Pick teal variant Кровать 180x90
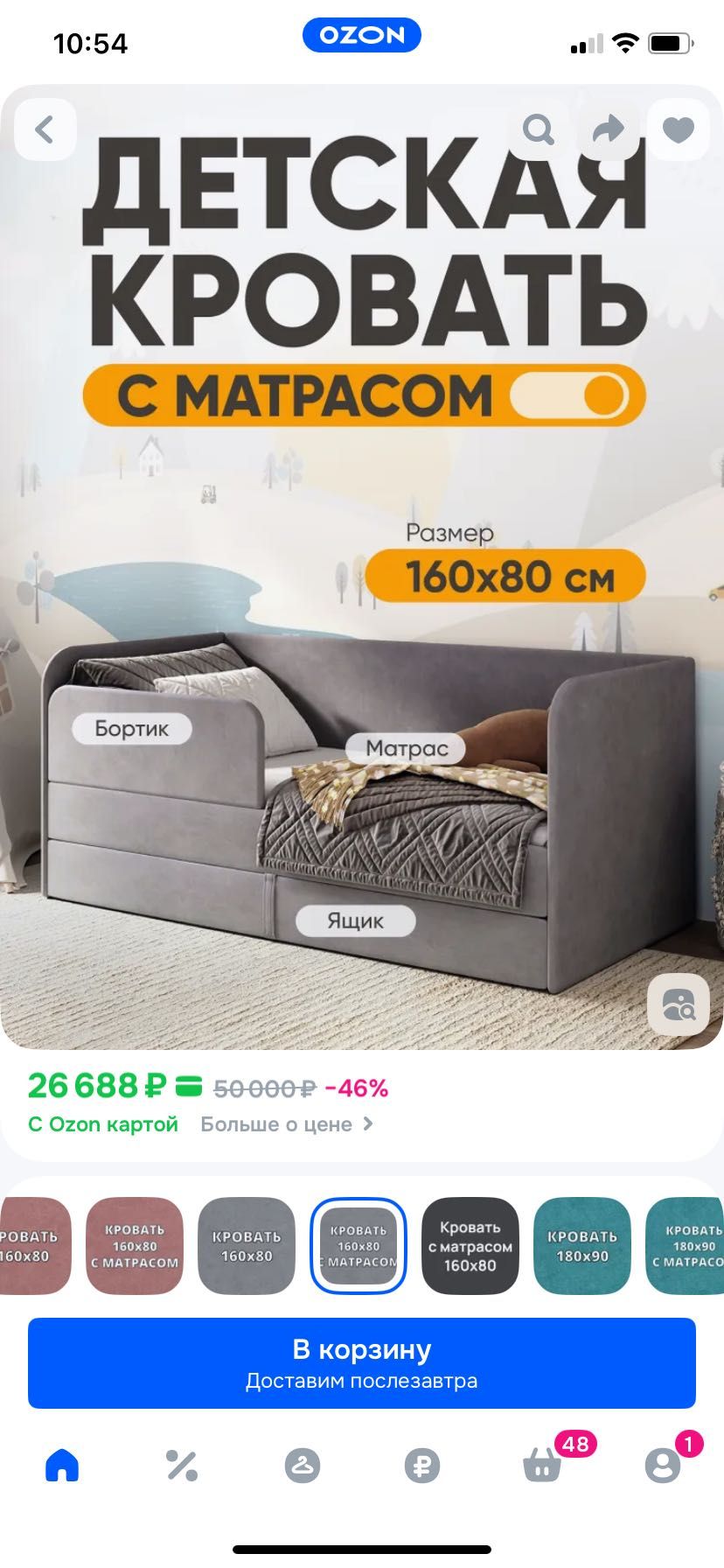The height and width of the screenshot is (1568, 724). pos(582,1246)
